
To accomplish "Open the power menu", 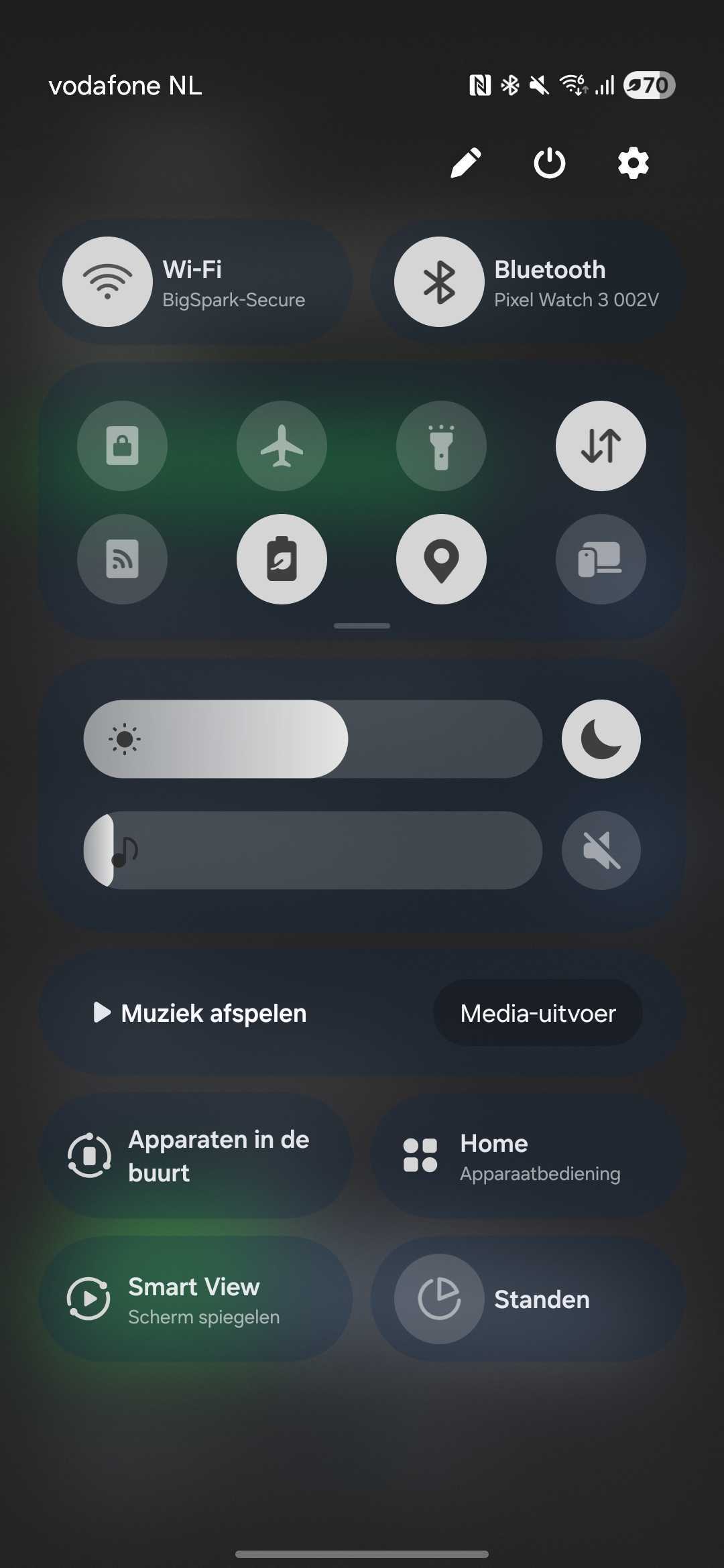I will [550, 163].
